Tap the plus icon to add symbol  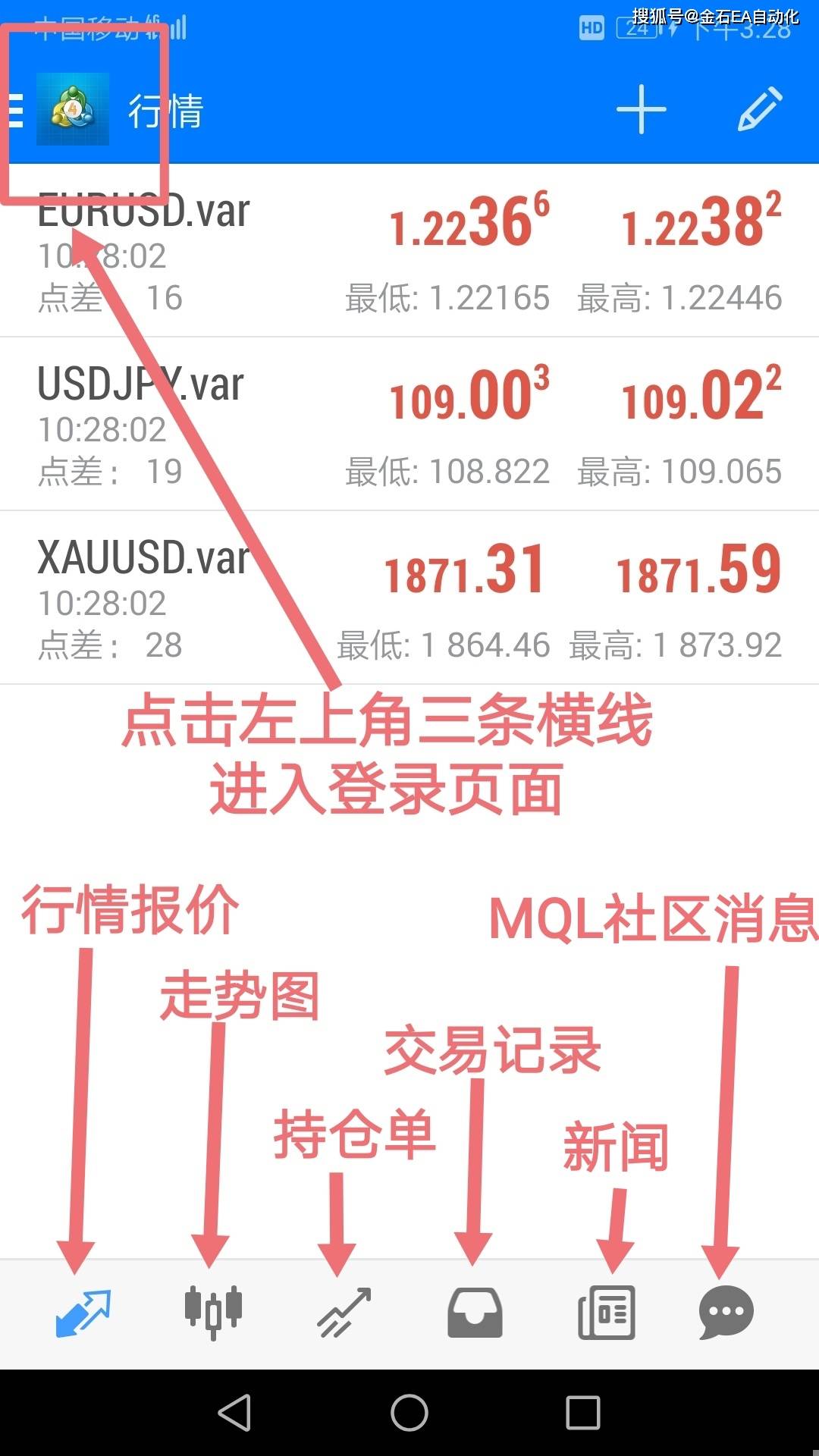(641, 108)
